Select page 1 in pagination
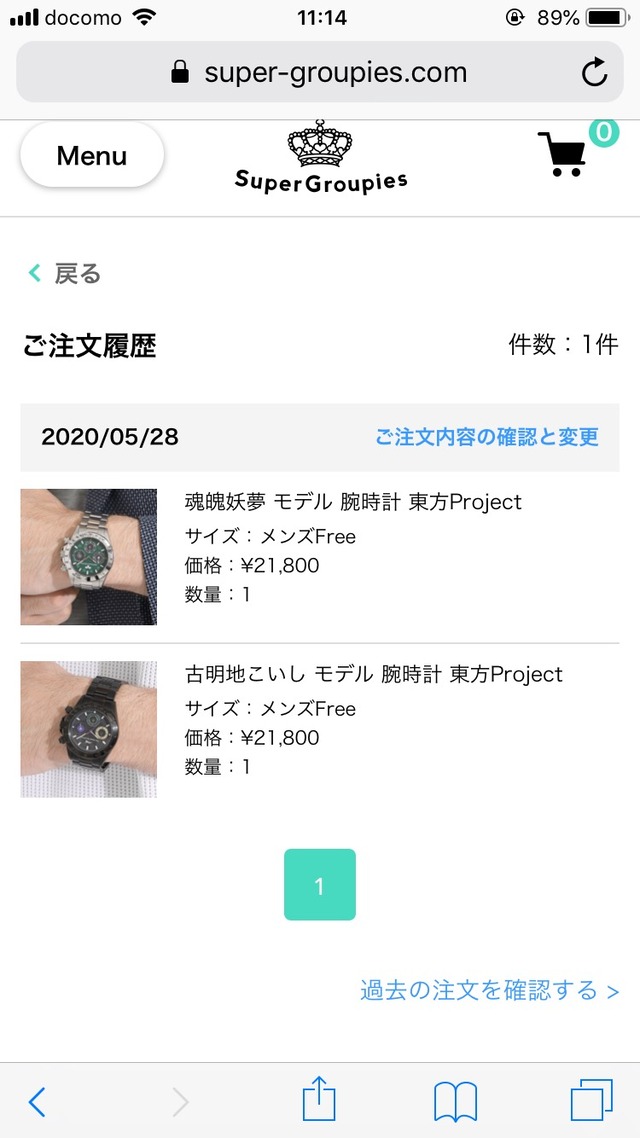The image size is (640, 1138). (320, 885)
